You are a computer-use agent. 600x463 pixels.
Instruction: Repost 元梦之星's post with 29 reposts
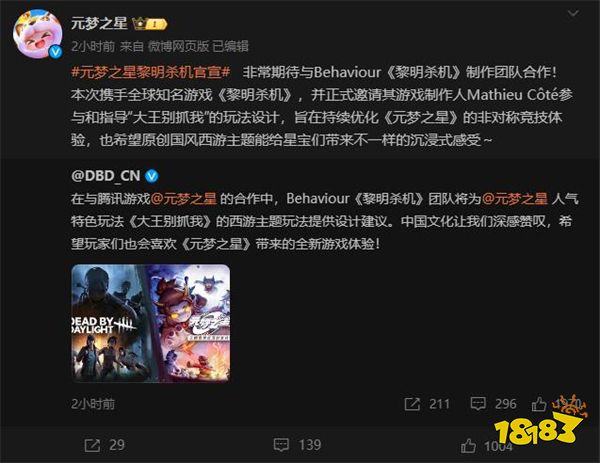(103, 443)
